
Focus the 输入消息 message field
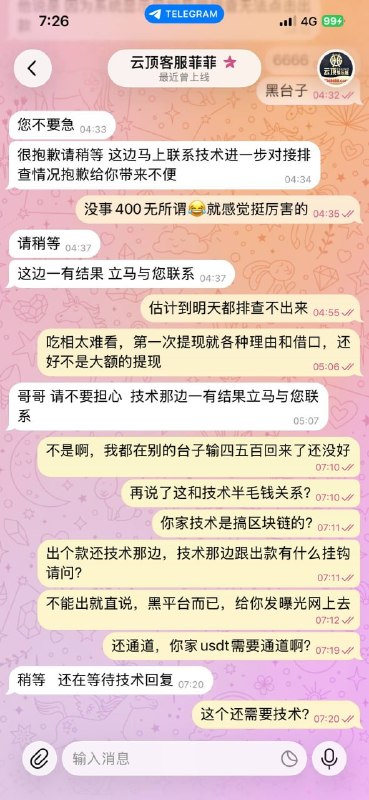tap(175, 759)
